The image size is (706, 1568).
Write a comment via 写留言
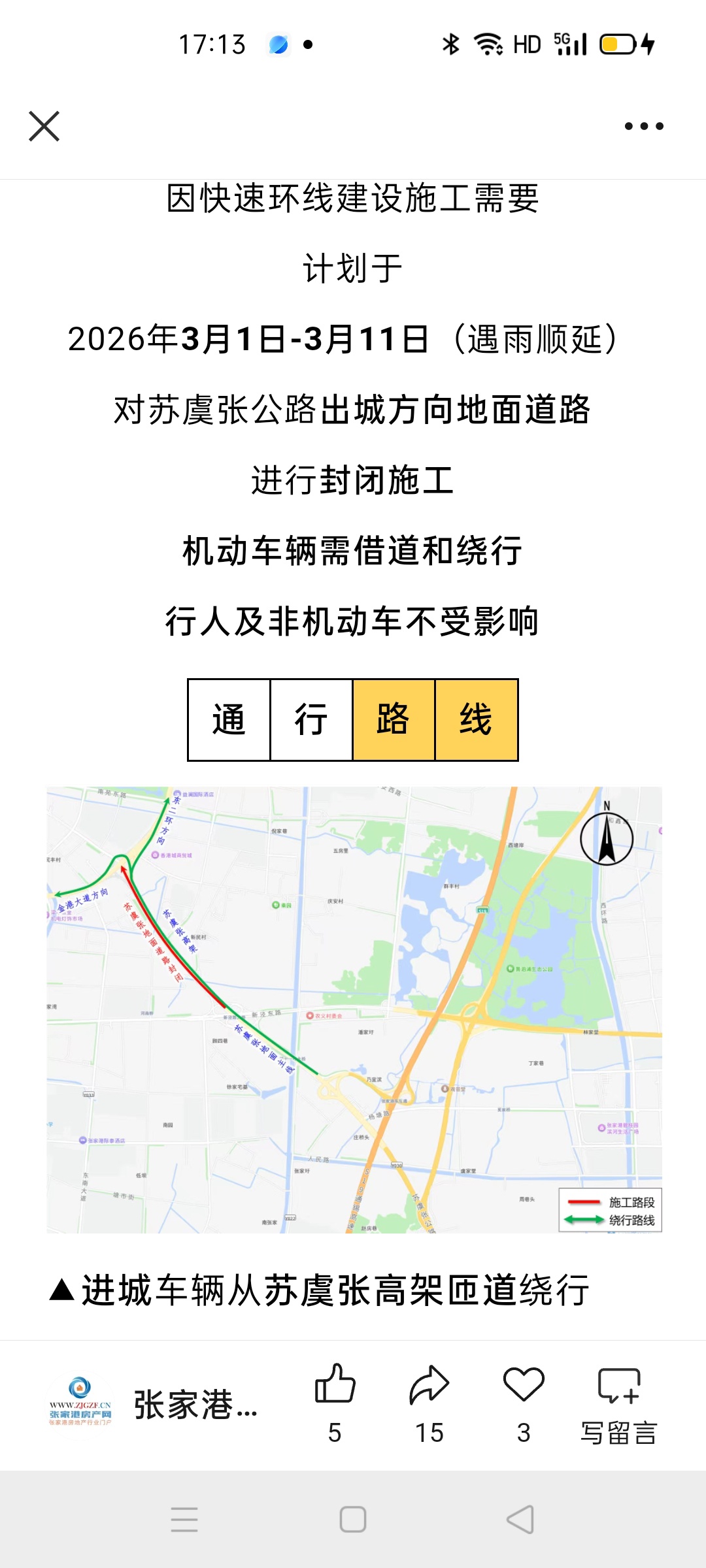pyautogui.click(x=618, y=1401)
